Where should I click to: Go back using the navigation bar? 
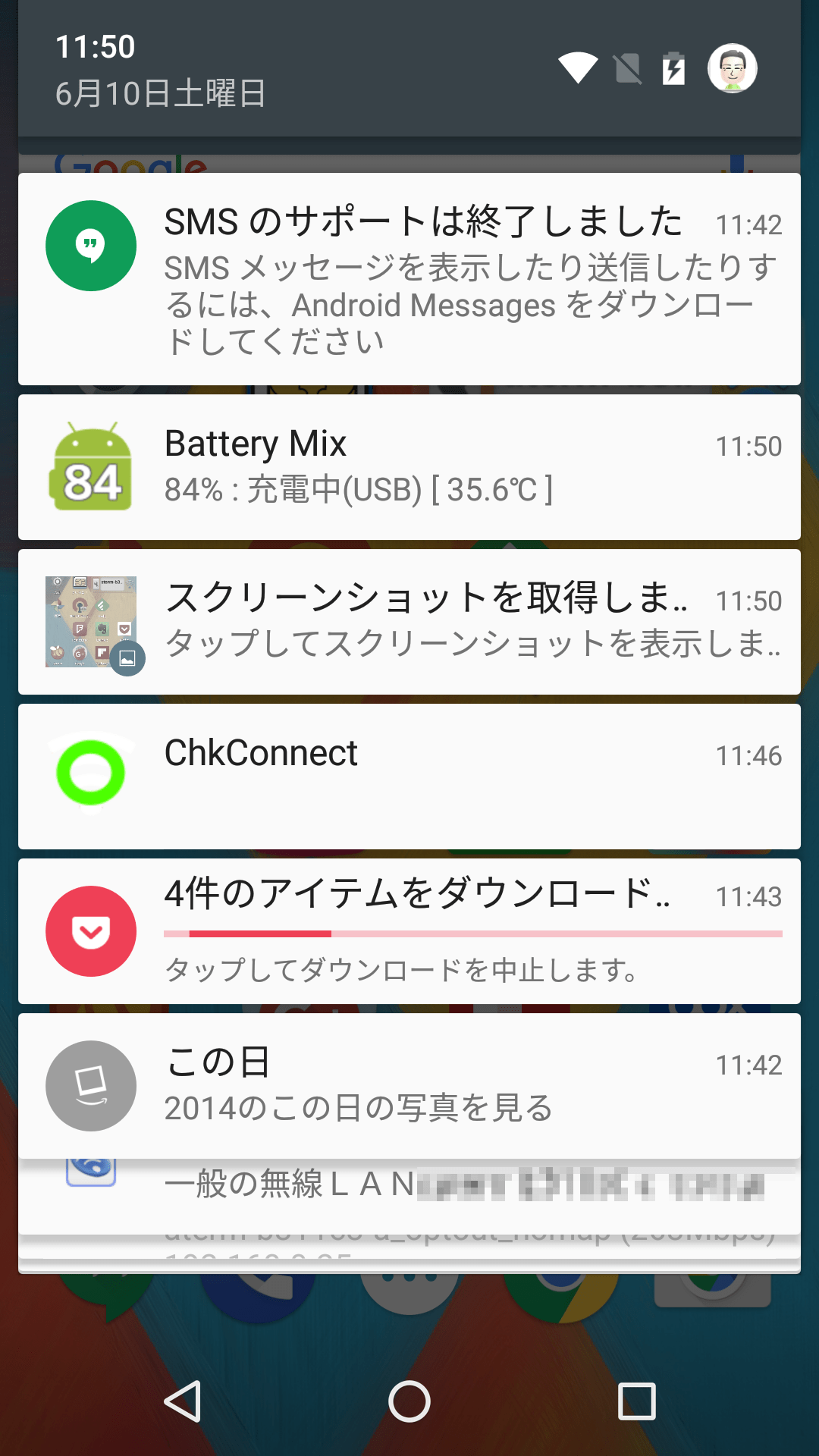tap(183, 1401)
